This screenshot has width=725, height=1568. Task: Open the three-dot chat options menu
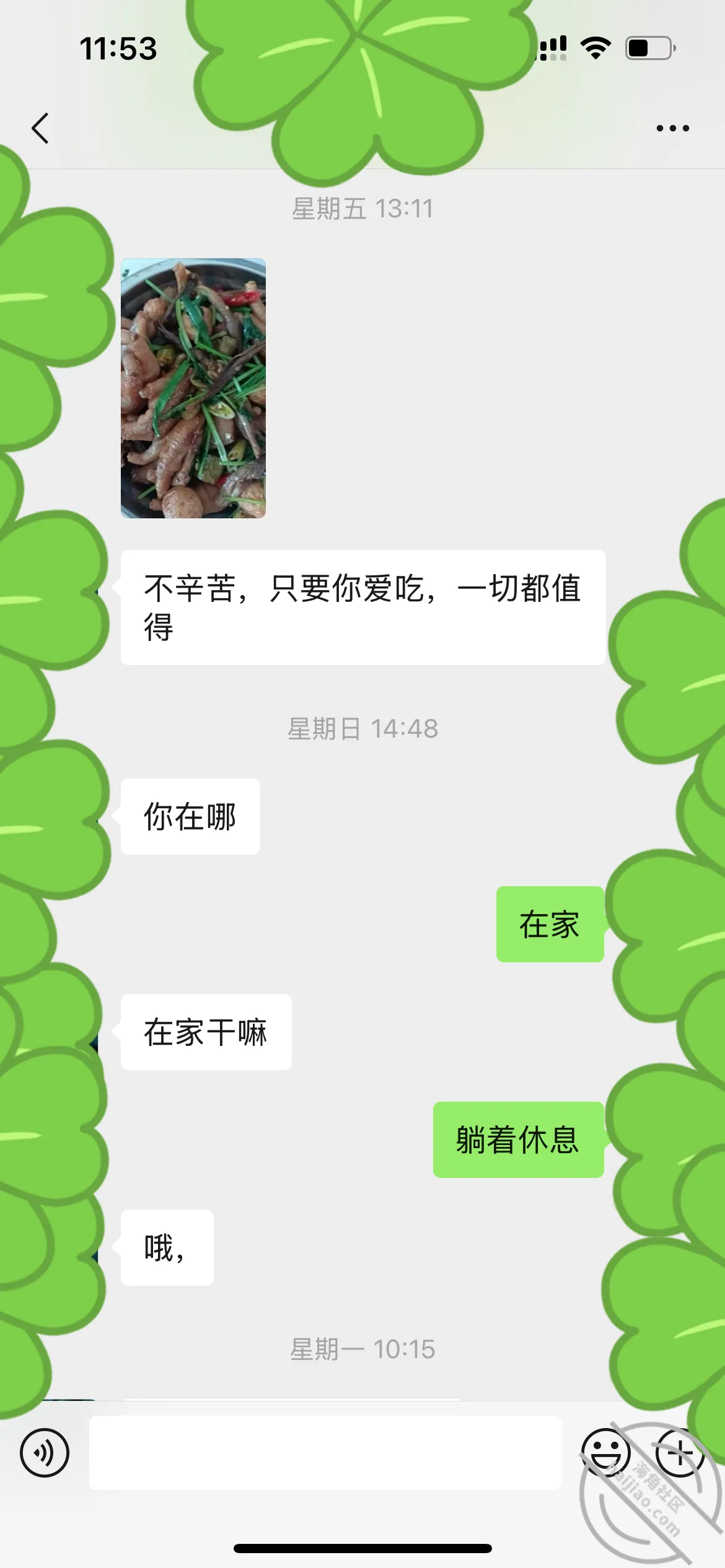pyautogui.click(x=672, y=128)
